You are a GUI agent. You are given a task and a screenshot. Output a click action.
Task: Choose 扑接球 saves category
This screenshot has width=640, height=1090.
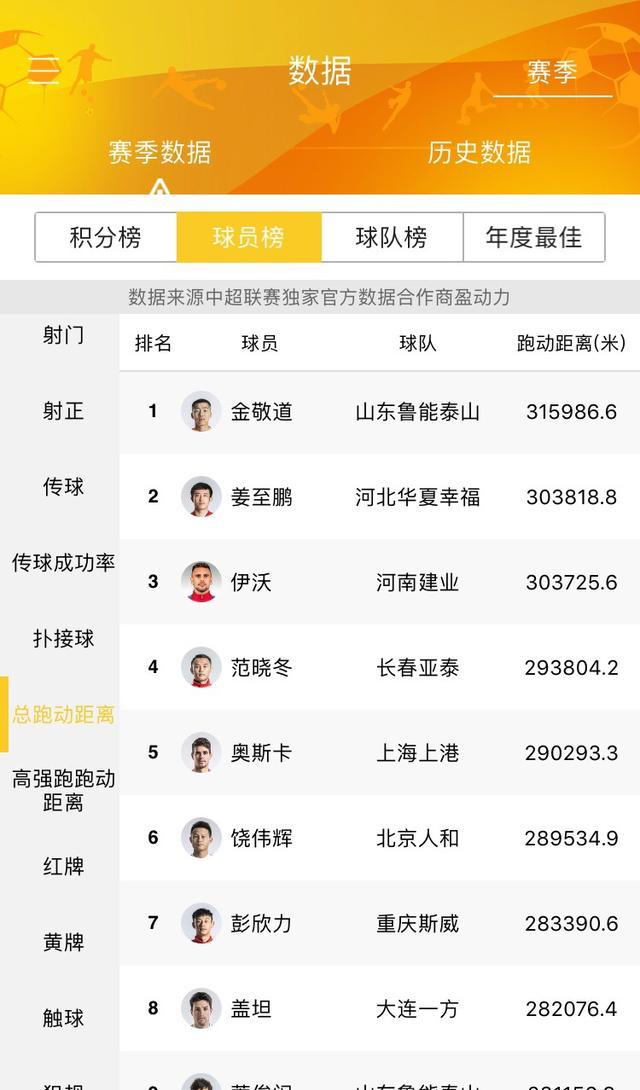(63, 639)
